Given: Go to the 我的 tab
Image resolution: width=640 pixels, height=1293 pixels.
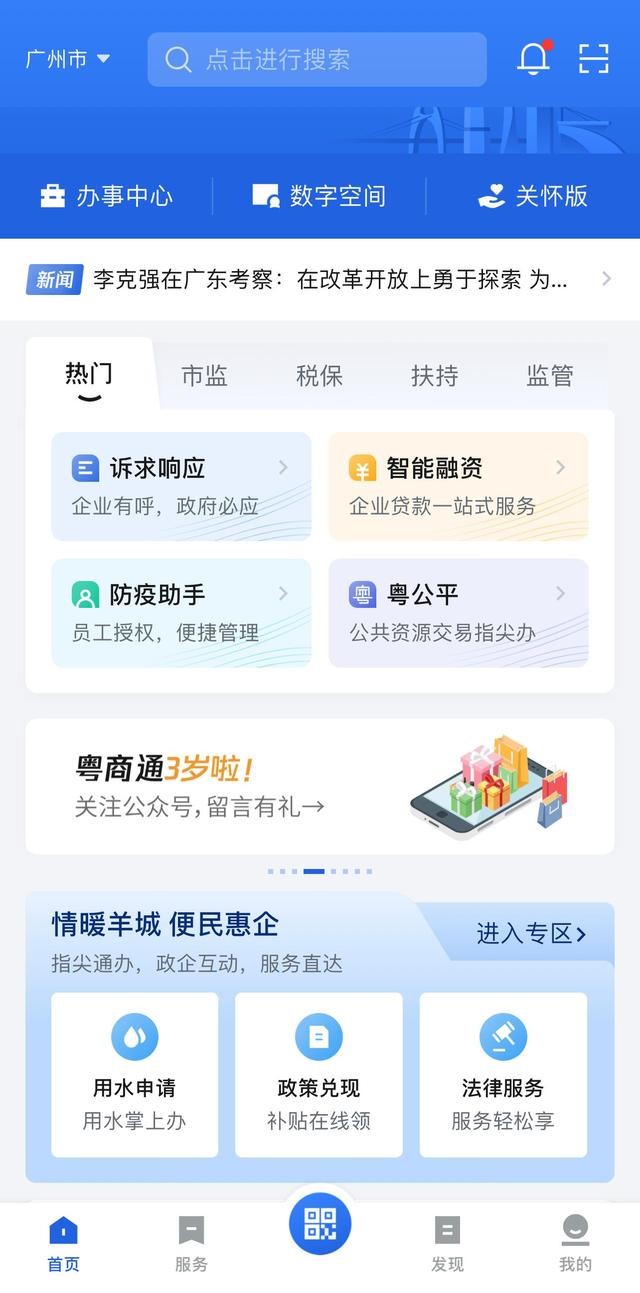Looking at the screenshot, I should click(575, 1243).
